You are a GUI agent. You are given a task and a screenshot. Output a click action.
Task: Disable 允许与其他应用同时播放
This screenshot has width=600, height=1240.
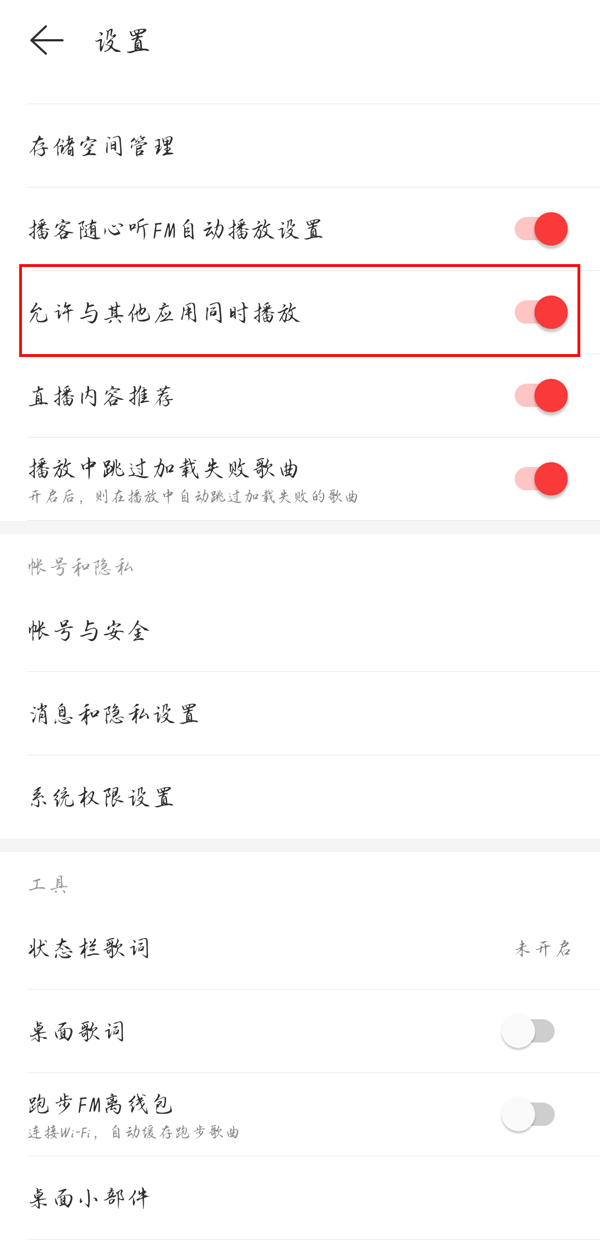[541, 313]
